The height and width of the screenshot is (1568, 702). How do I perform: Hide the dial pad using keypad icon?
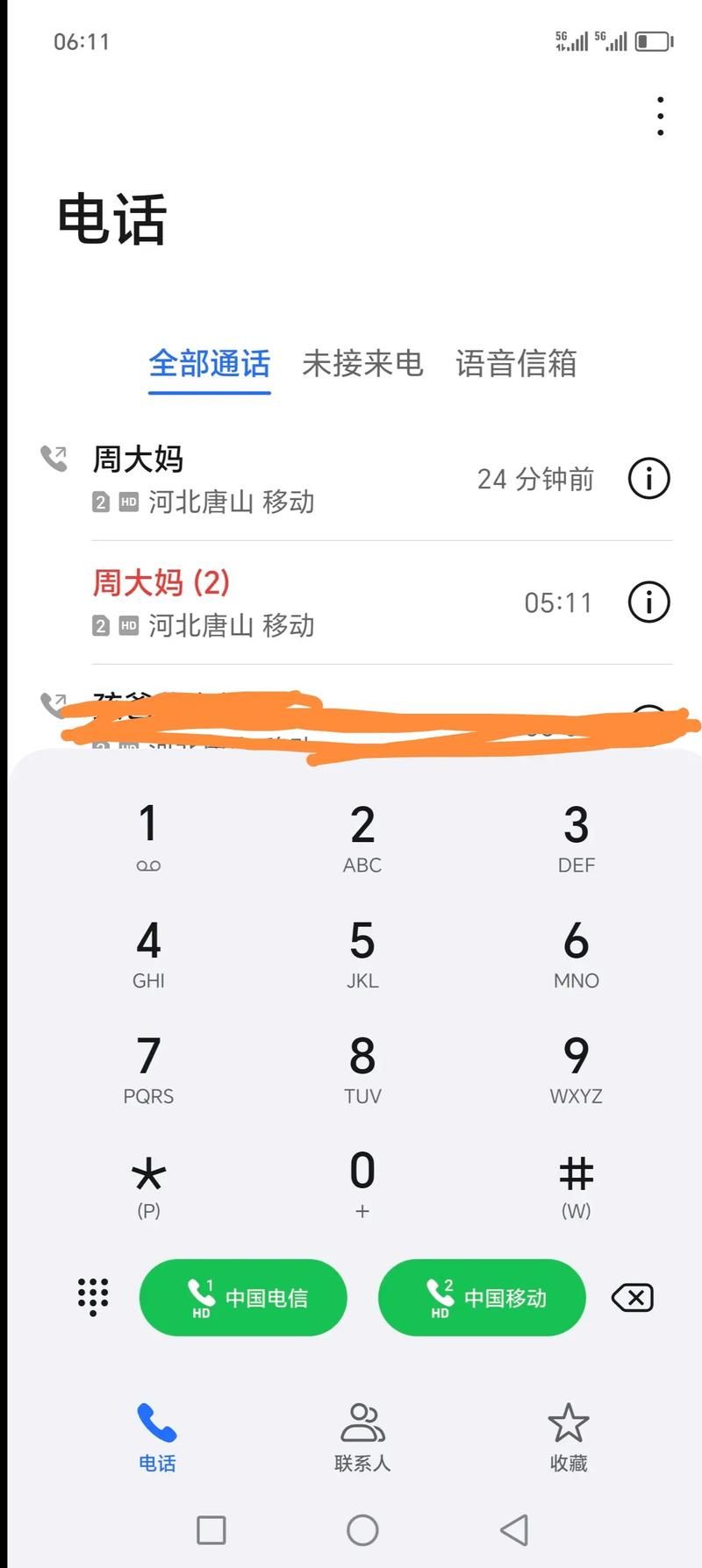tap(93, 1297)
